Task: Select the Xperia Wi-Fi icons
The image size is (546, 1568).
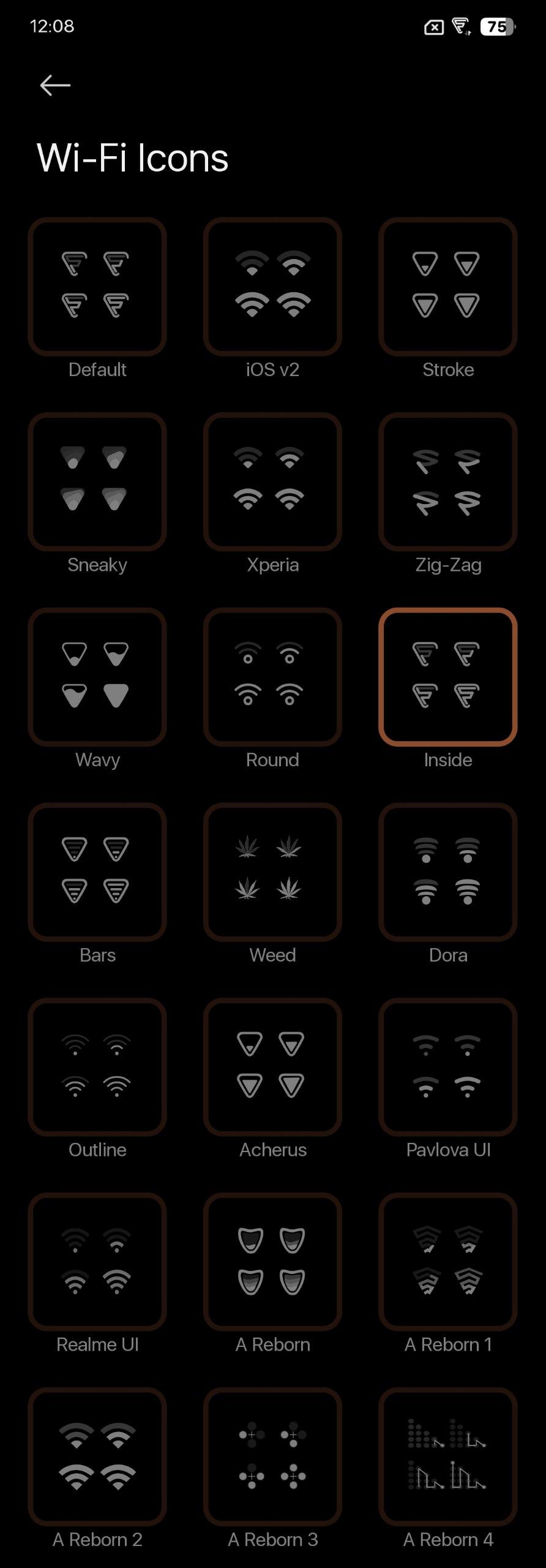Action: tap(272, 481)
